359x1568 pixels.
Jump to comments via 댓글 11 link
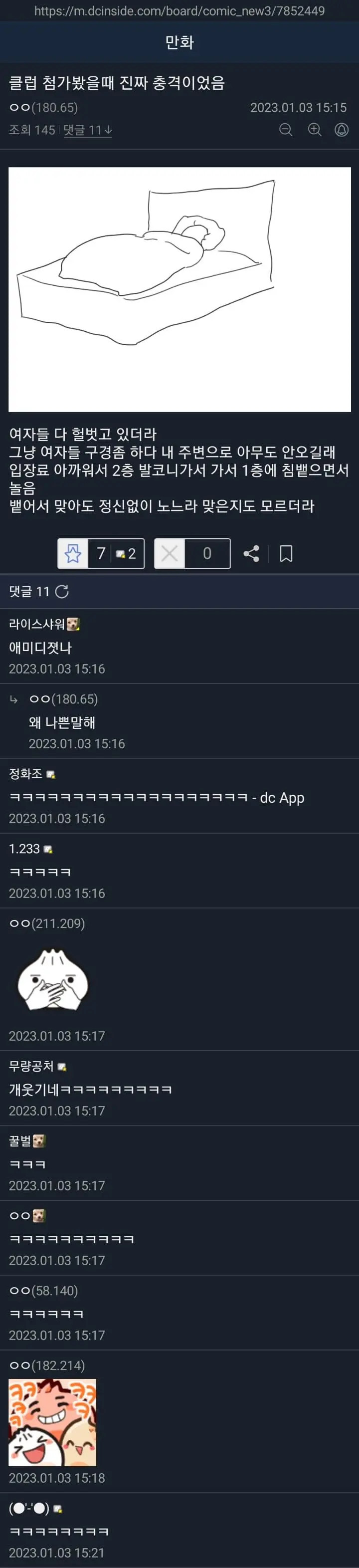coord(88,130)
